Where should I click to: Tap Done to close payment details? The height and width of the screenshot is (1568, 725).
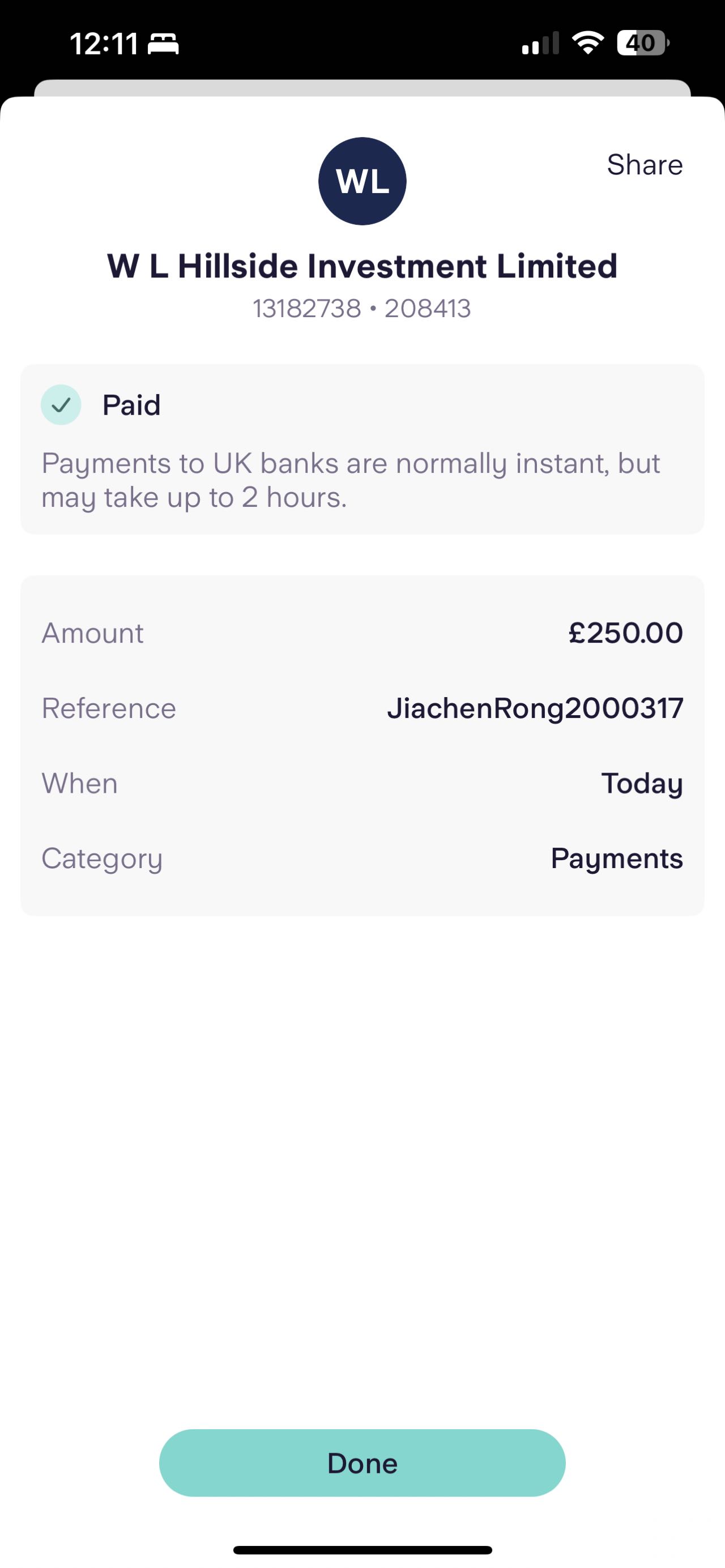[x=362, y=1463]
